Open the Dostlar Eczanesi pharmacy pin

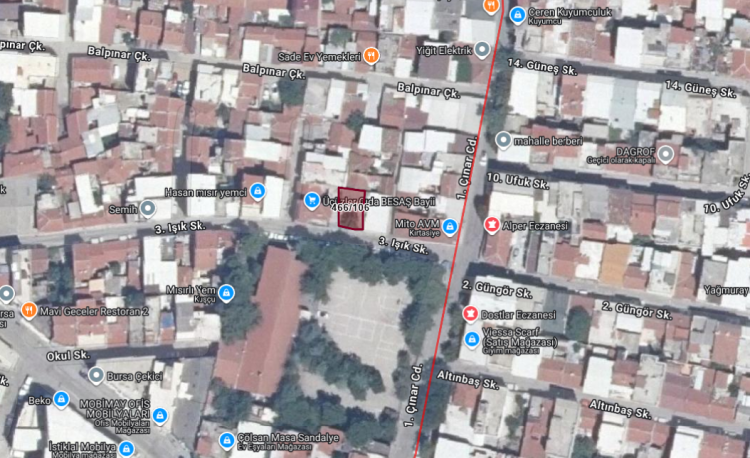click(x=470, y=314)
